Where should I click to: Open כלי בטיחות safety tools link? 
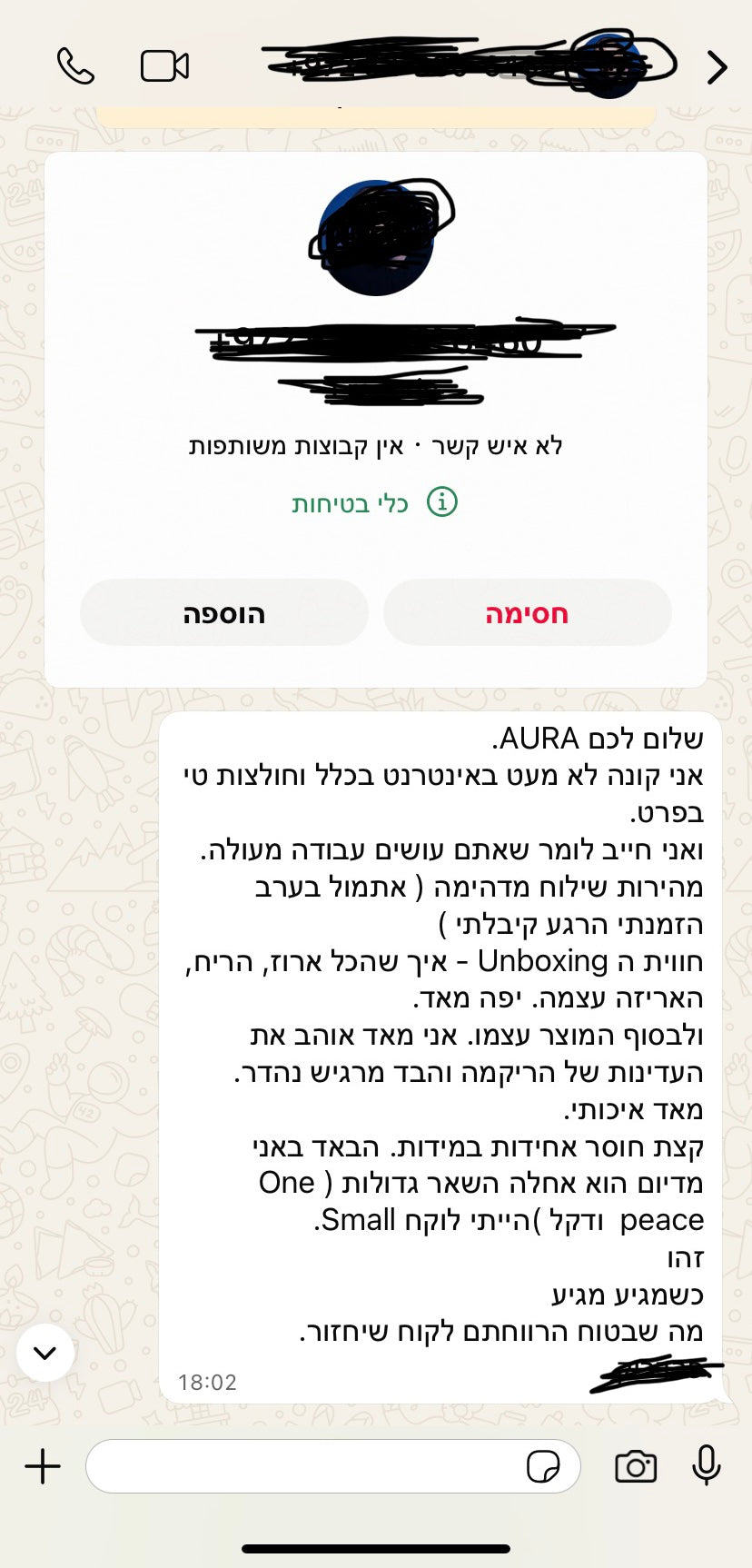coord(374,502)
